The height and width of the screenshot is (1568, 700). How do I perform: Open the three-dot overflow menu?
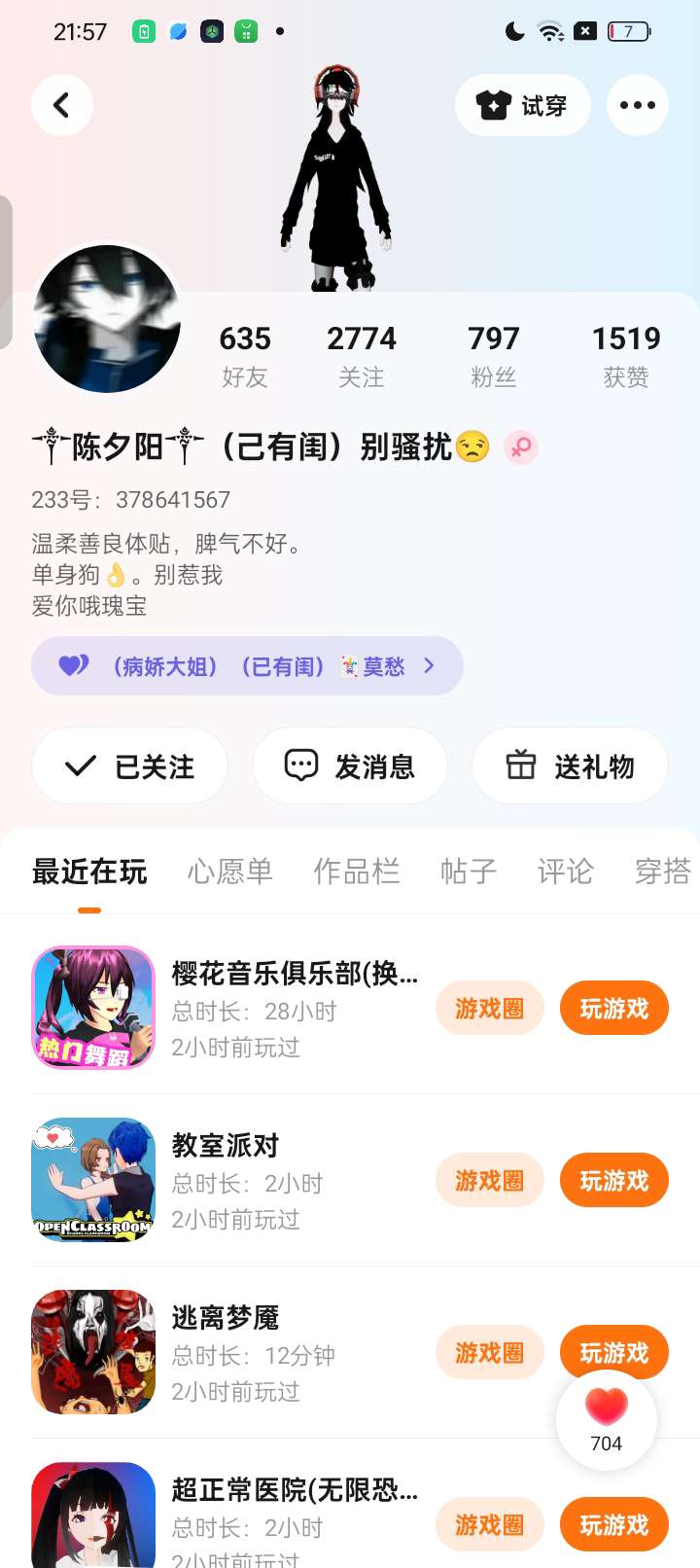point(637,105)
